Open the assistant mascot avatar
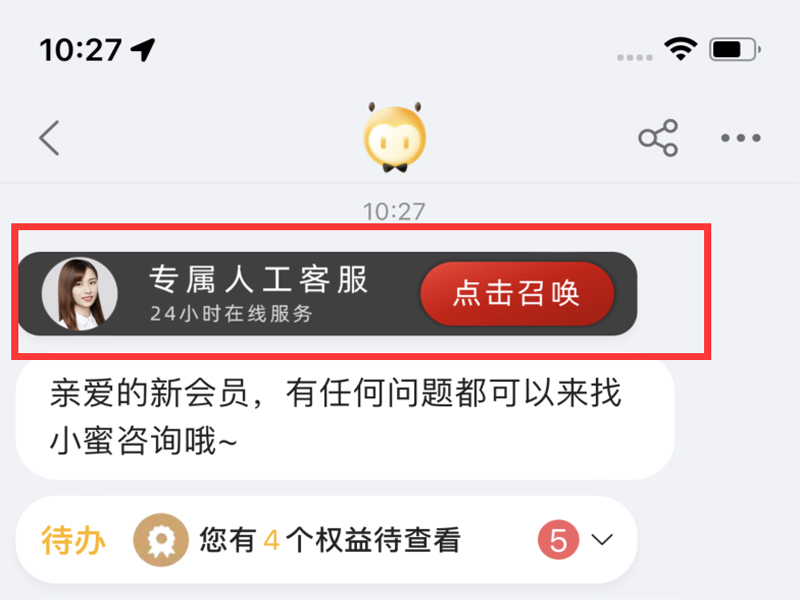The image size is (800, 600). pyautogui.click(x=395, y=136)
